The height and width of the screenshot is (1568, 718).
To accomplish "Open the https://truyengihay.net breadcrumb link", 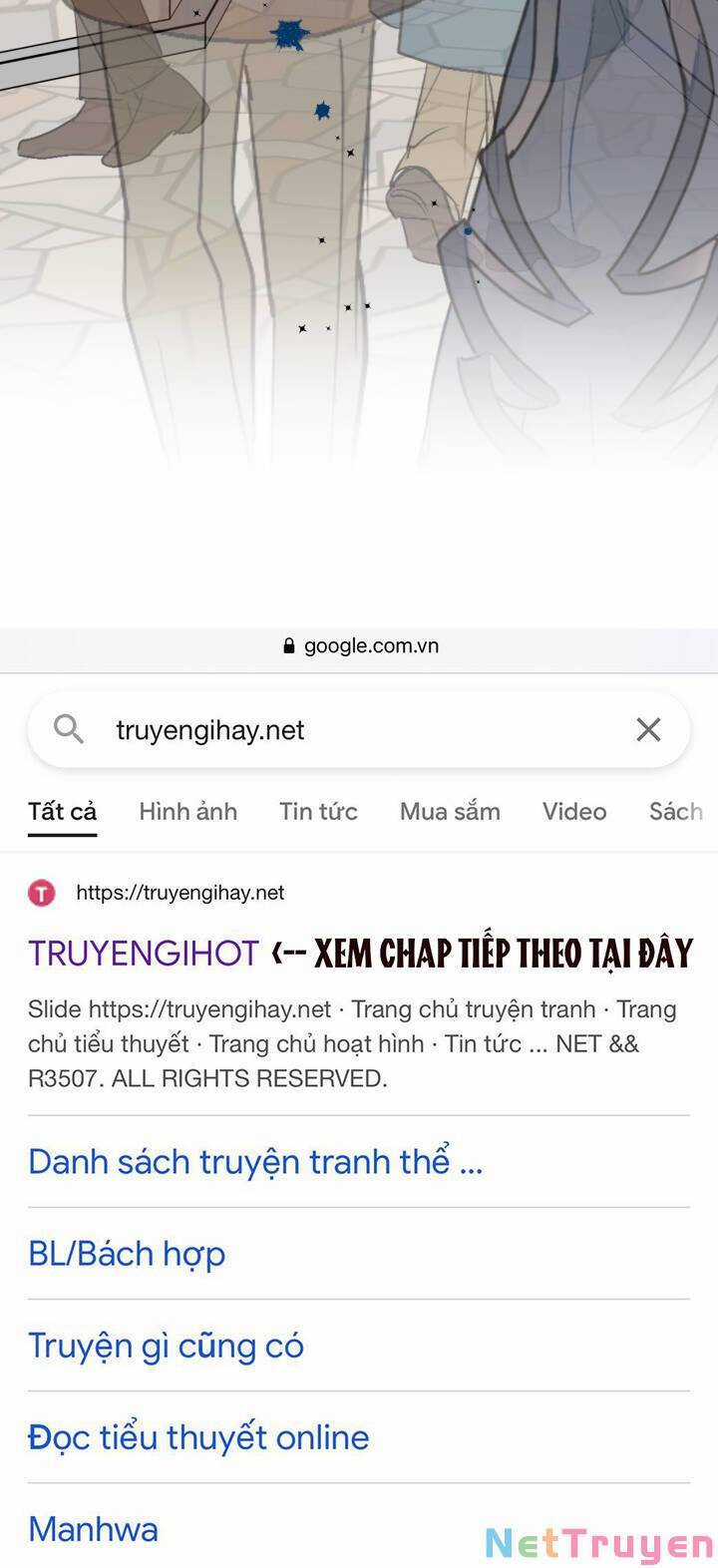I will pyautogui.click(x=180, y=893).
